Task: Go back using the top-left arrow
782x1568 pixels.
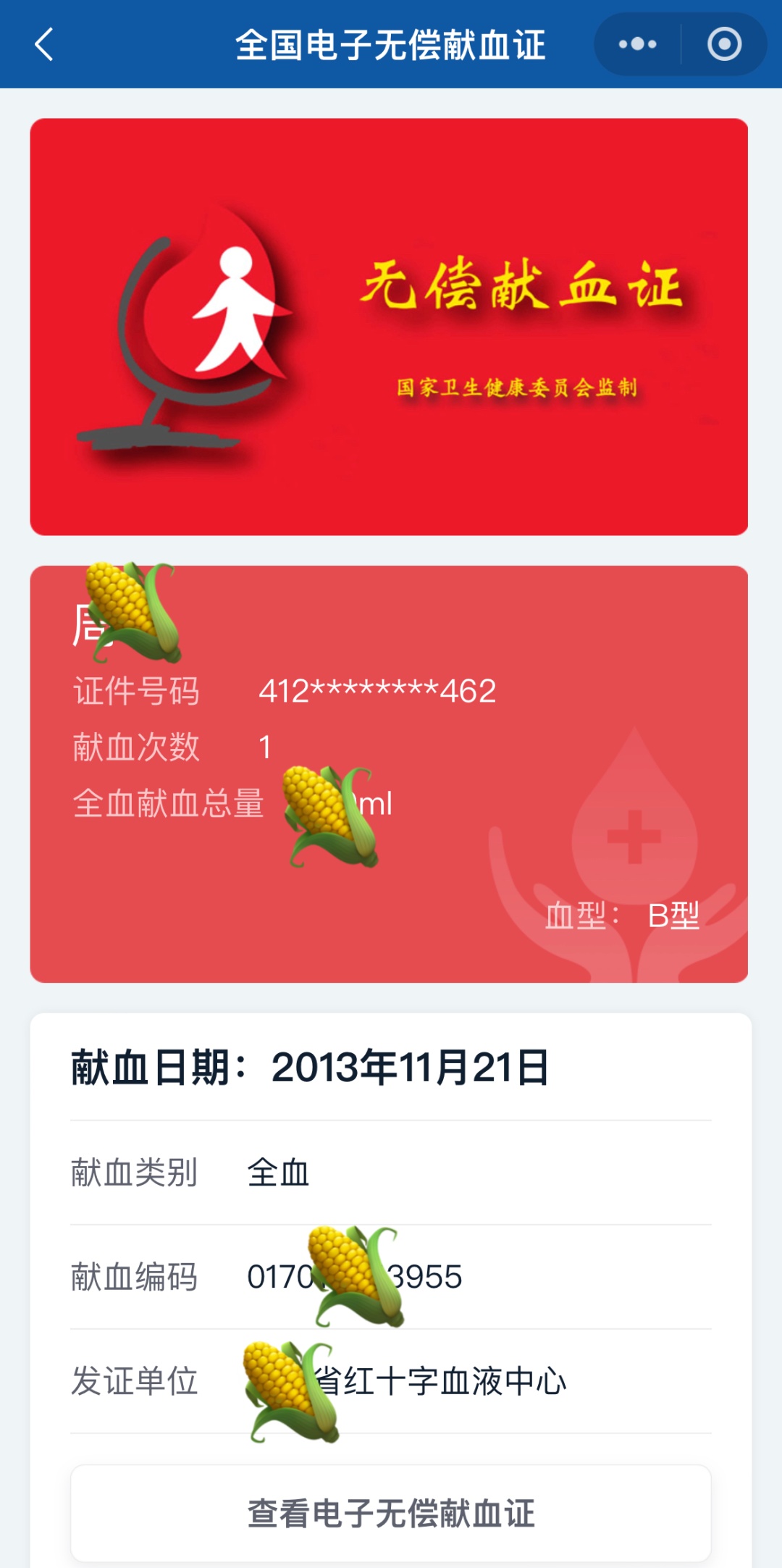Action: coord(45,44)
